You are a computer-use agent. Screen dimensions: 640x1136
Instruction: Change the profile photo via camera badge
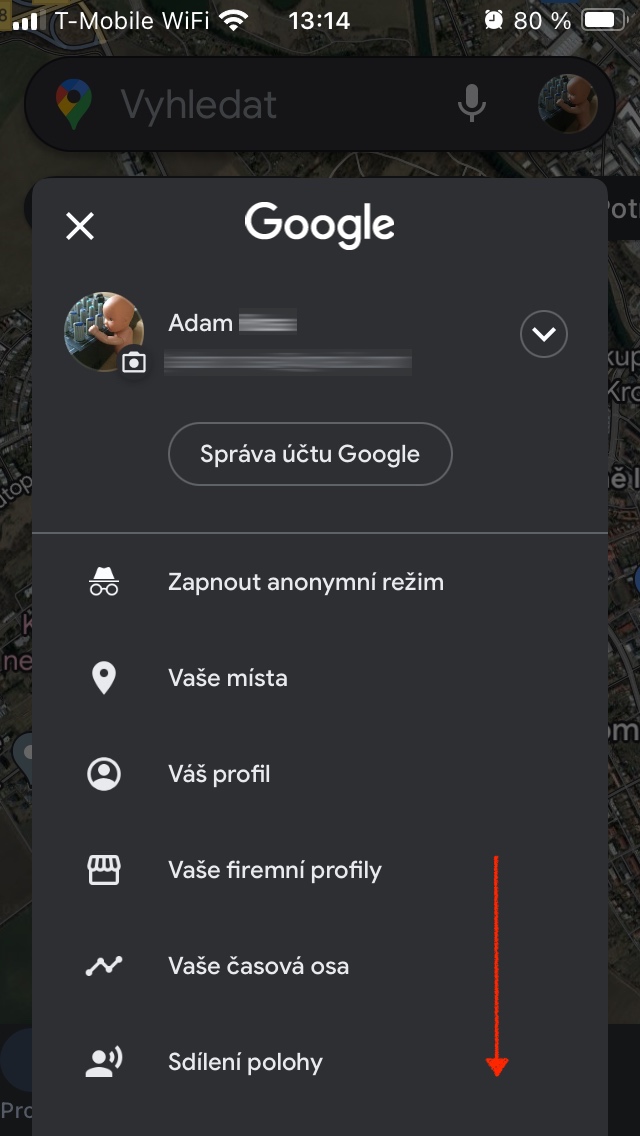tap(133, 362)
